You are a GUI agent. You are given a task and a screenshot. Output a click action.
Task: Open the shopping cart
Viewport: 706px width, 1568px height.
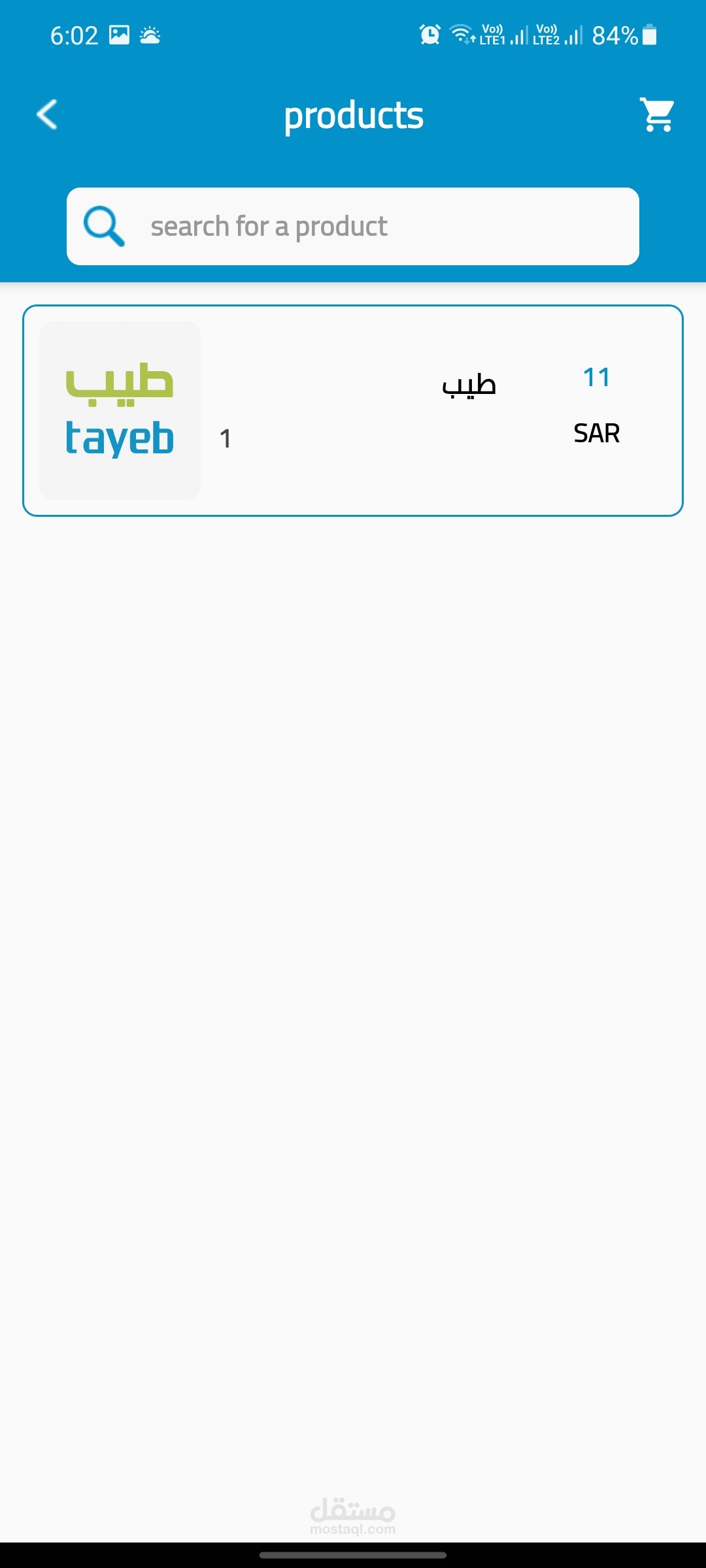(x=657, y=115)
